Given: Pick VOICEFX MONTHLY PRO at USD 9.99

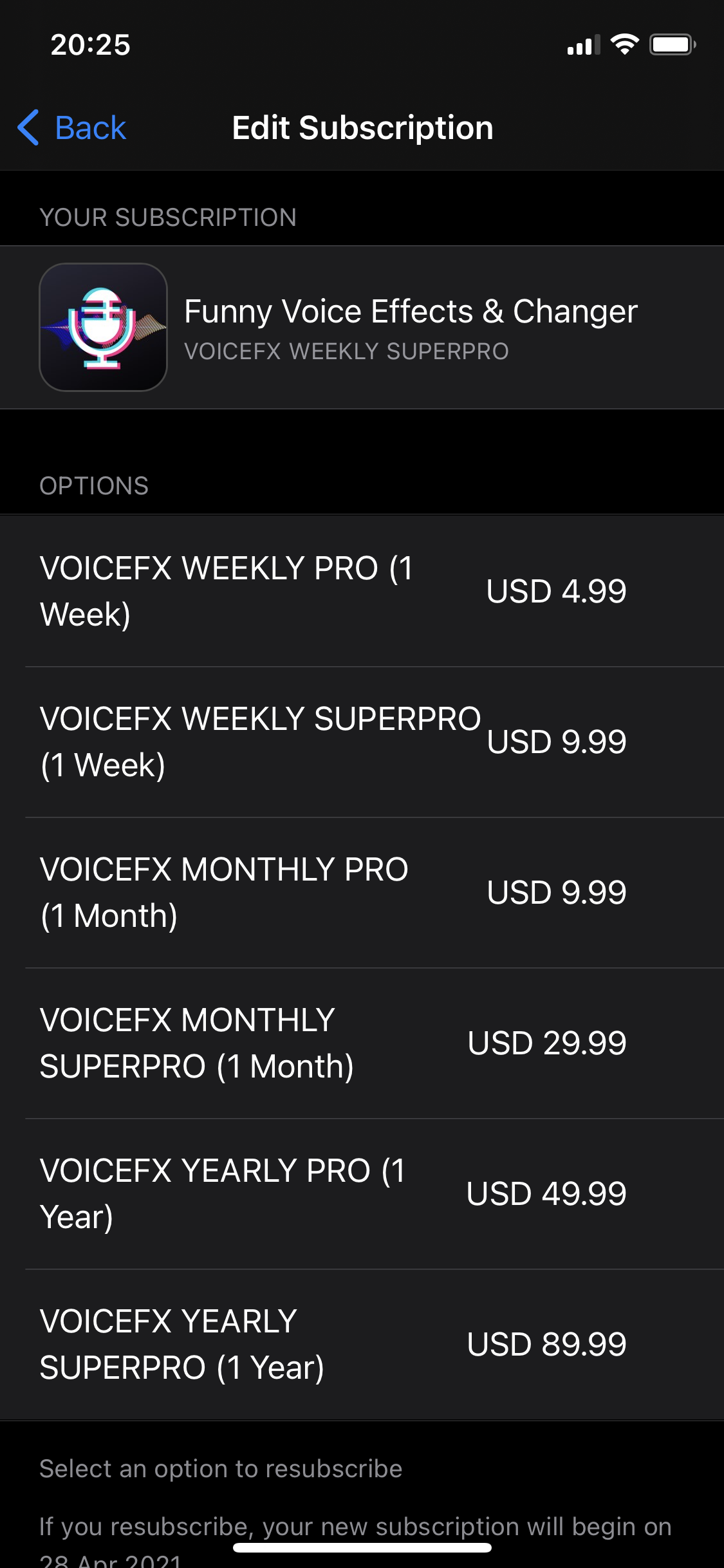Looking at the screenshot, I should coord(362,892).
